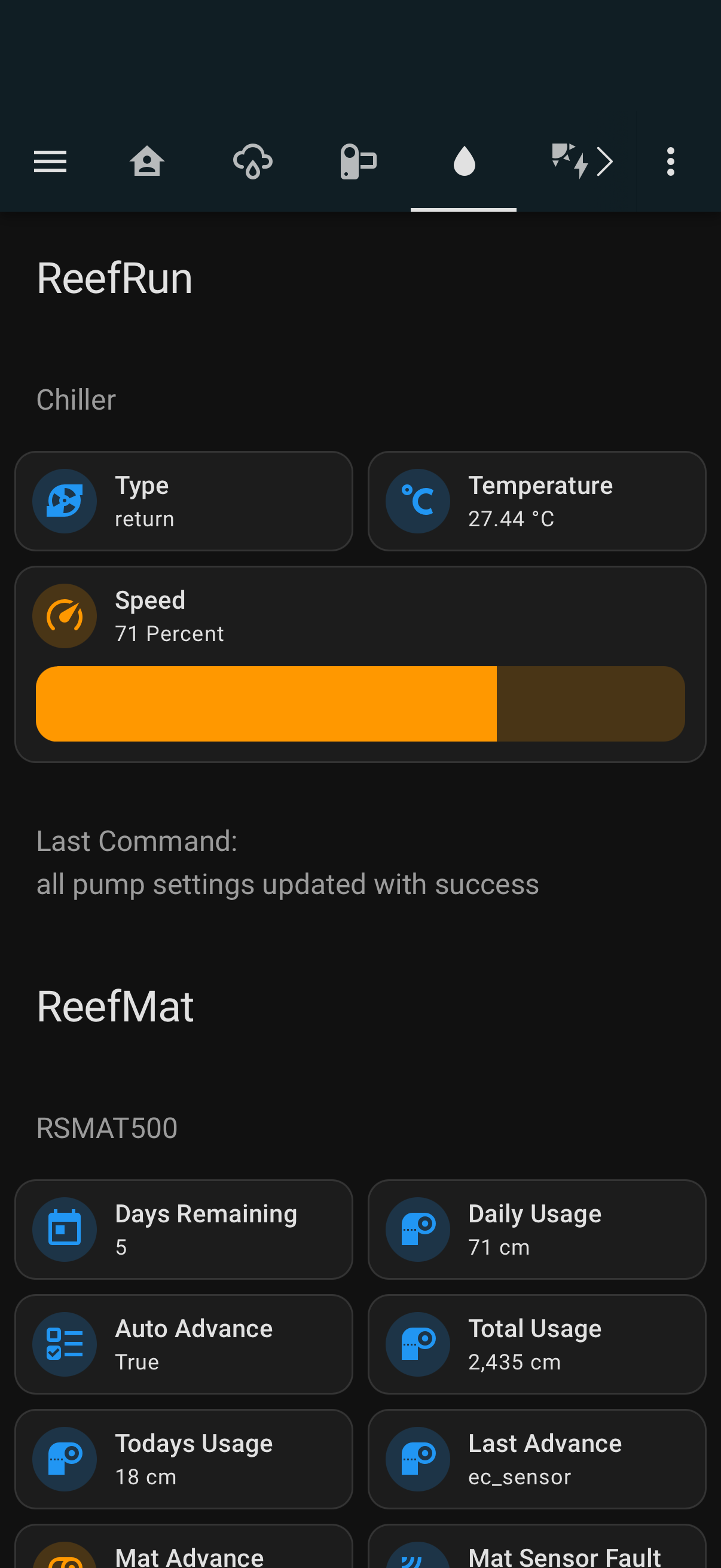The image size is (721, 1568).
Task: Open the Todays Usage card
Action: coord(184,1459)
